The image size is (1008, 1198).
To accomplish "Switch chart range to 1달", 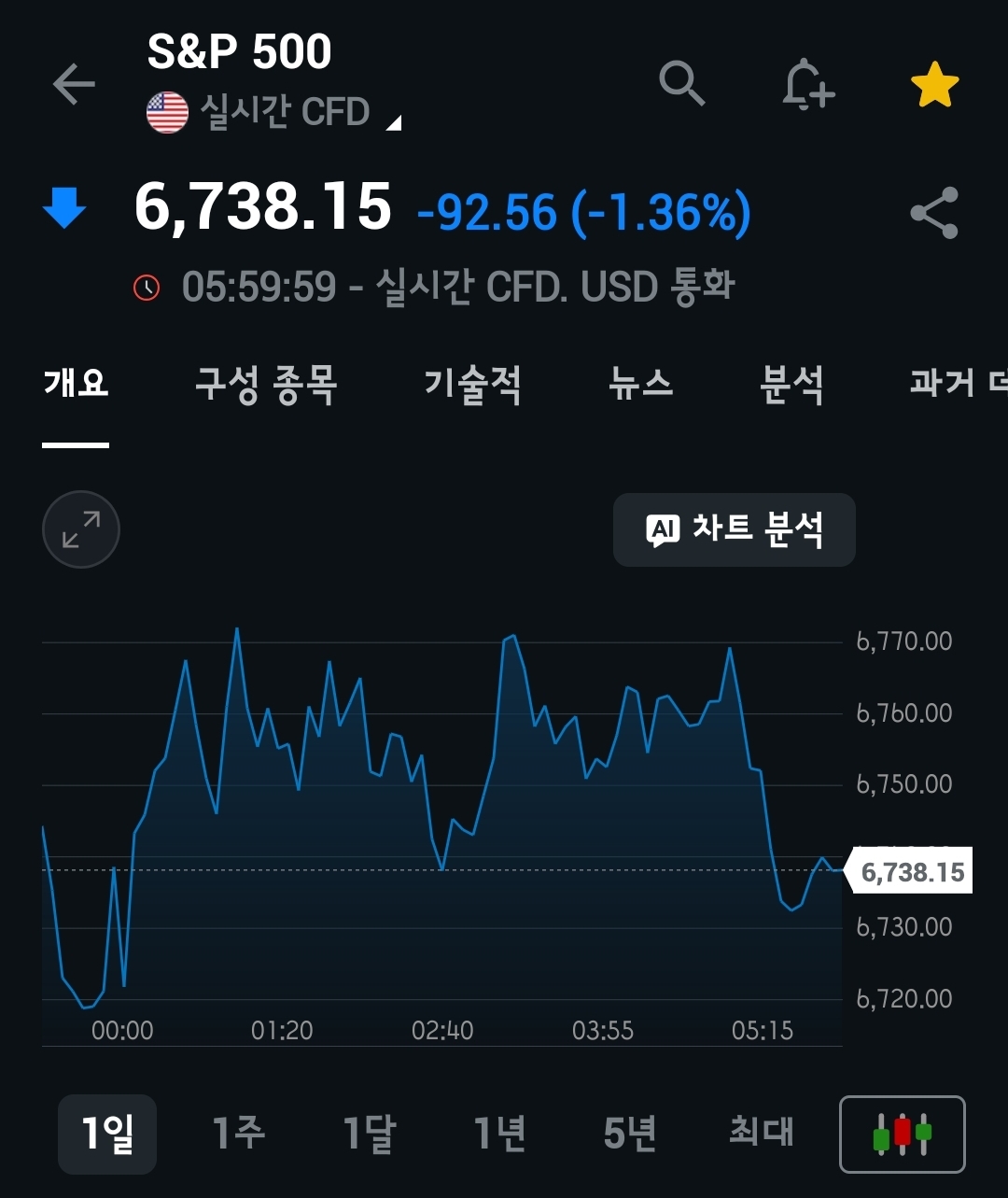I will [x=369, y=1134].
